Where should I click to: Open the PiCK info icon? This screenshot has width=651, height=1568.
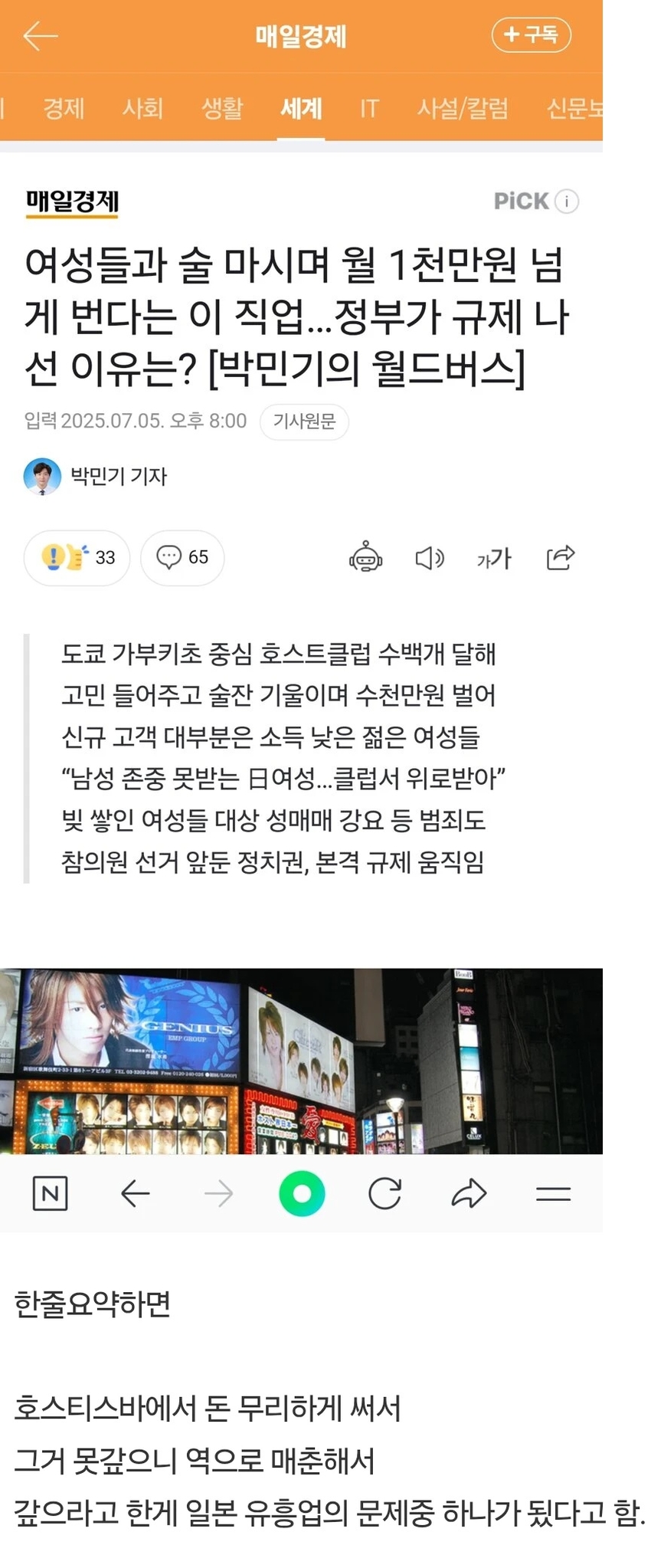coord(567,202)
